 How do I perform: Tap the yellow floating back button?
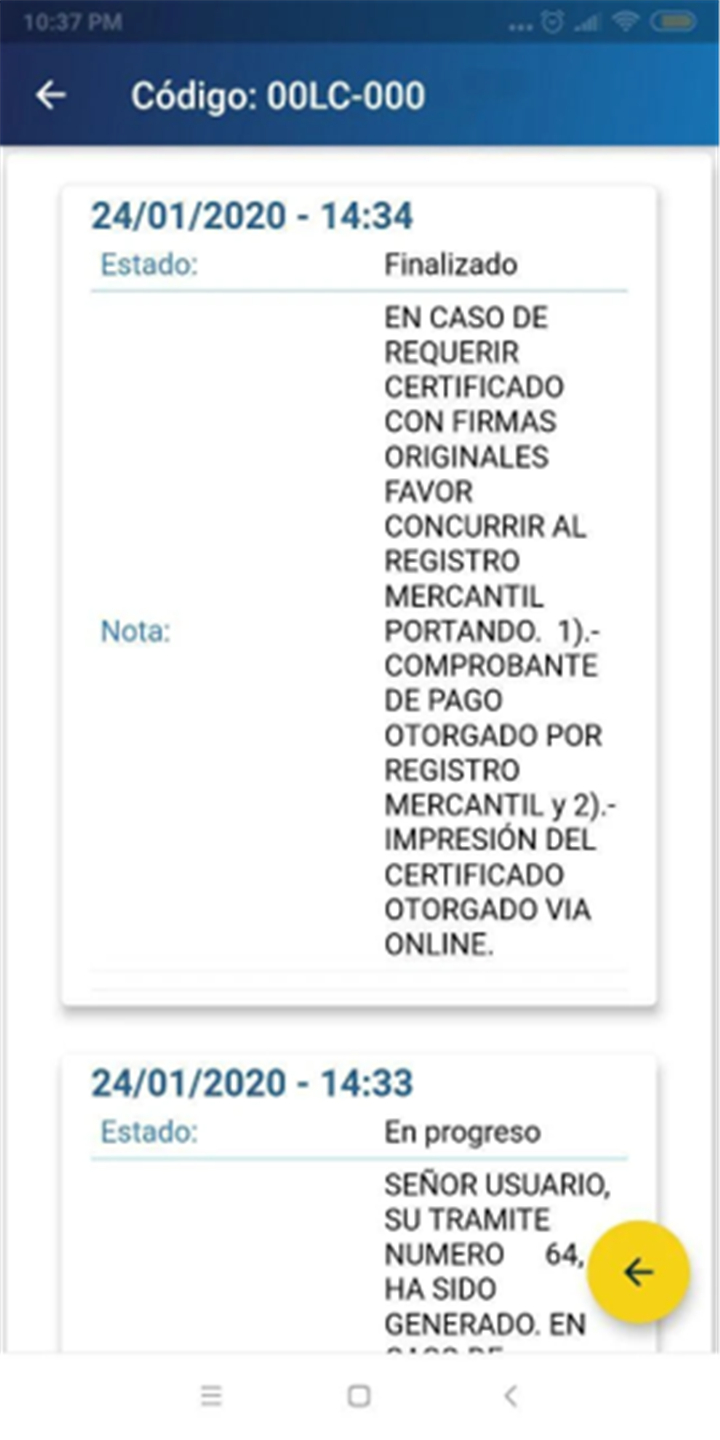click(x=638, y=1272)
